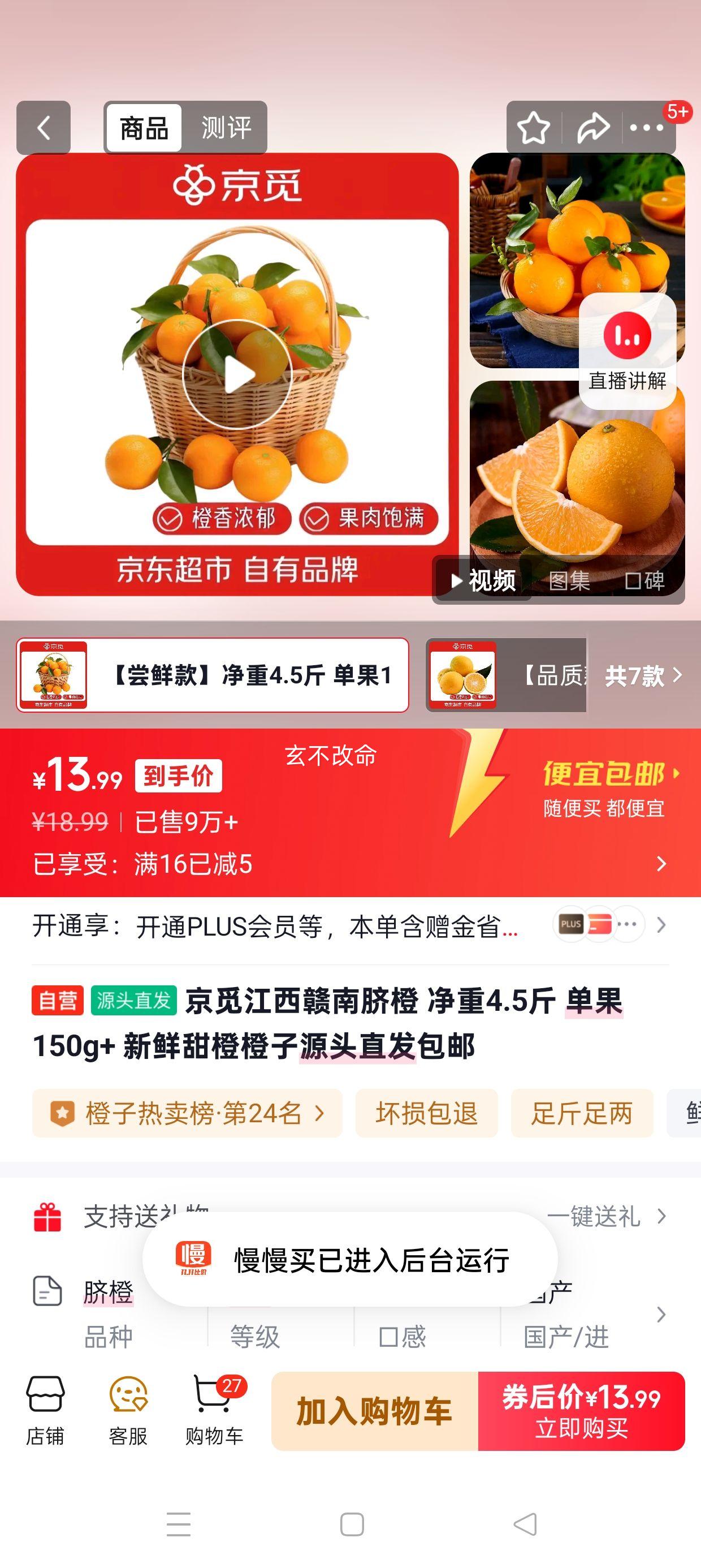Select the 品质款 product variant
The height and width of the screenshot is (1568, 701).
click(505, 675)
